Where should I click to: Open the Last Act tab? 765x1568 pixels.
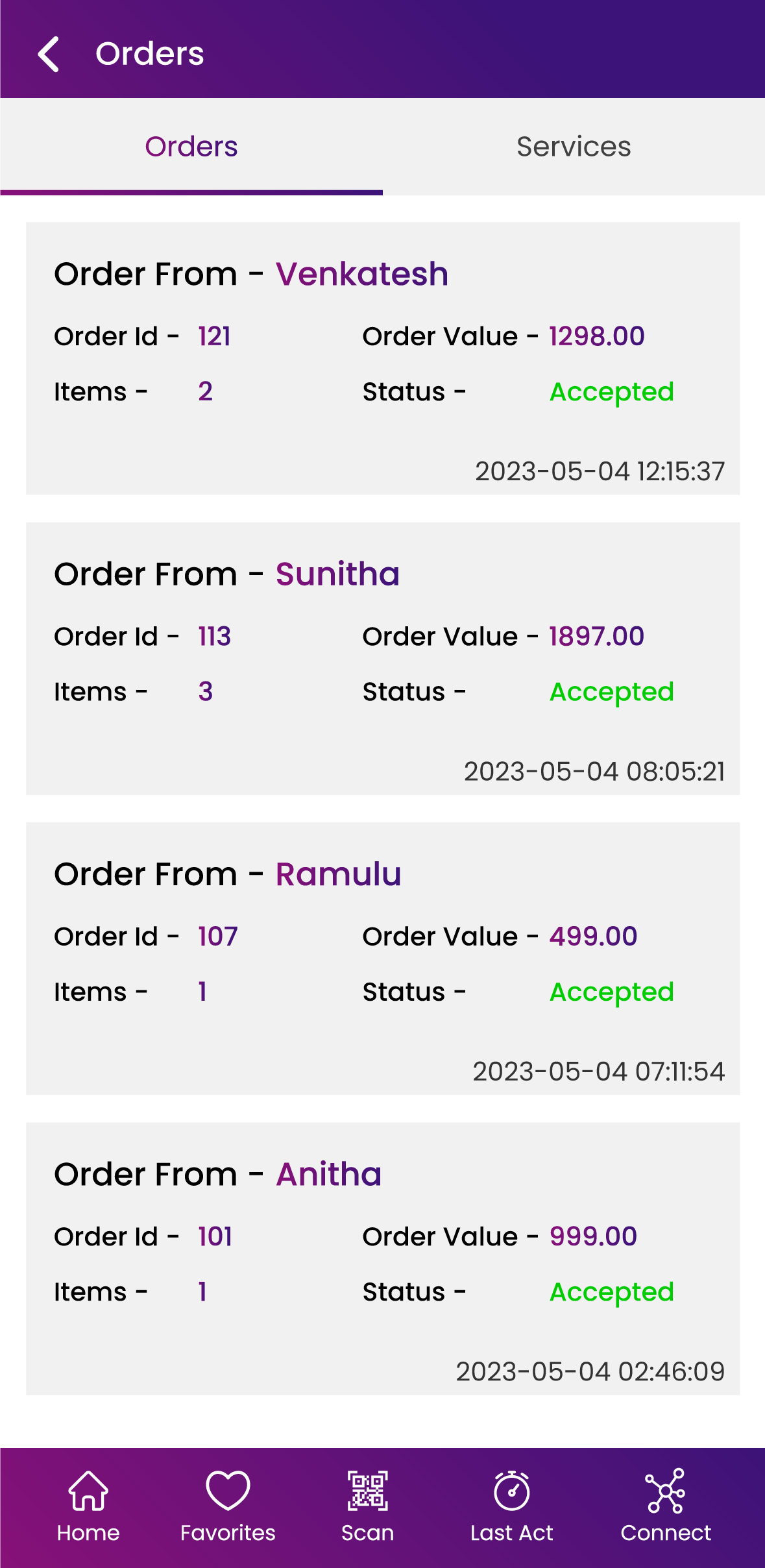[512, 1507]
